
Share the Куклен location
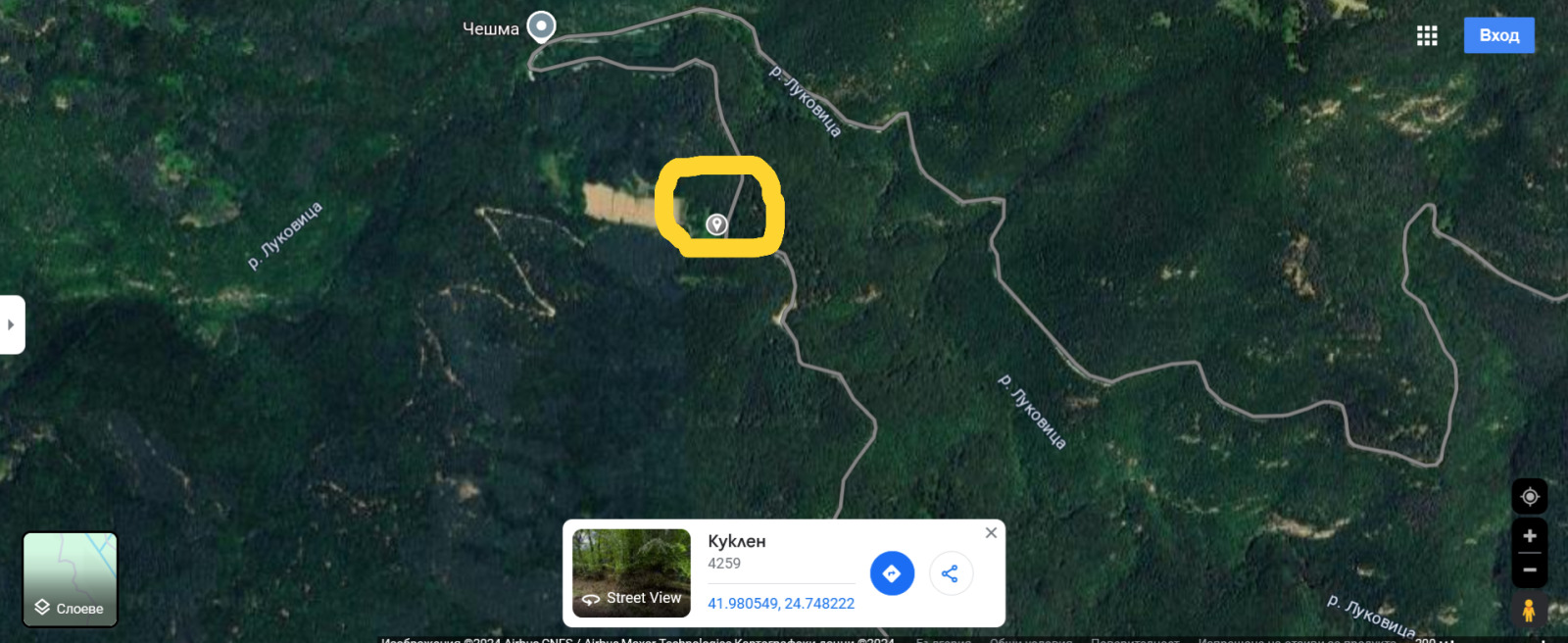(950, 573)
